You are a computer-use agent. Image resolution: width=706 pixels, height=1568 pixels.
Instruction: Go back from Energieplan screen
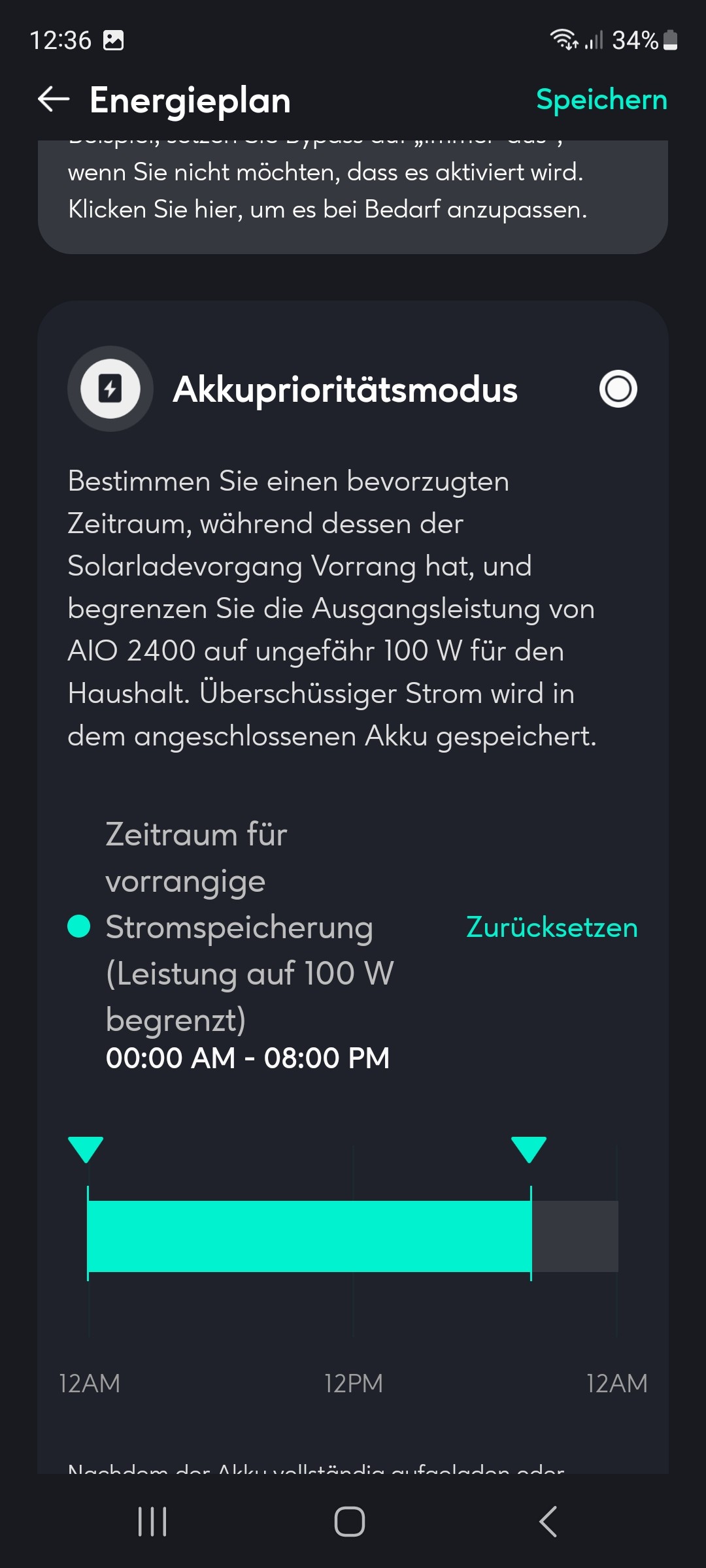tap(54, 100)
